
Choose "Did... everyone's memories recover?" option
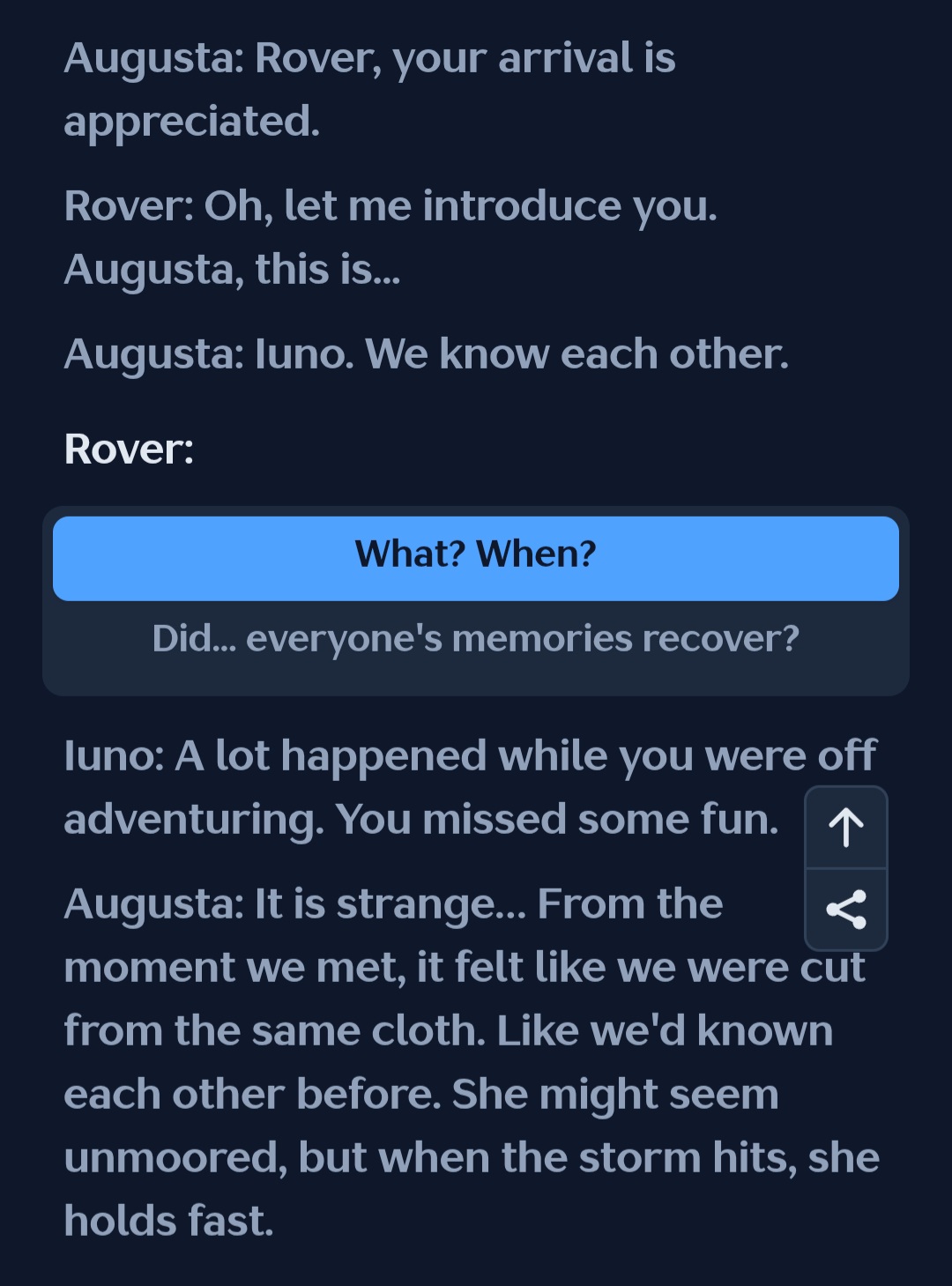pyautogui.click(x=476, y=639)
